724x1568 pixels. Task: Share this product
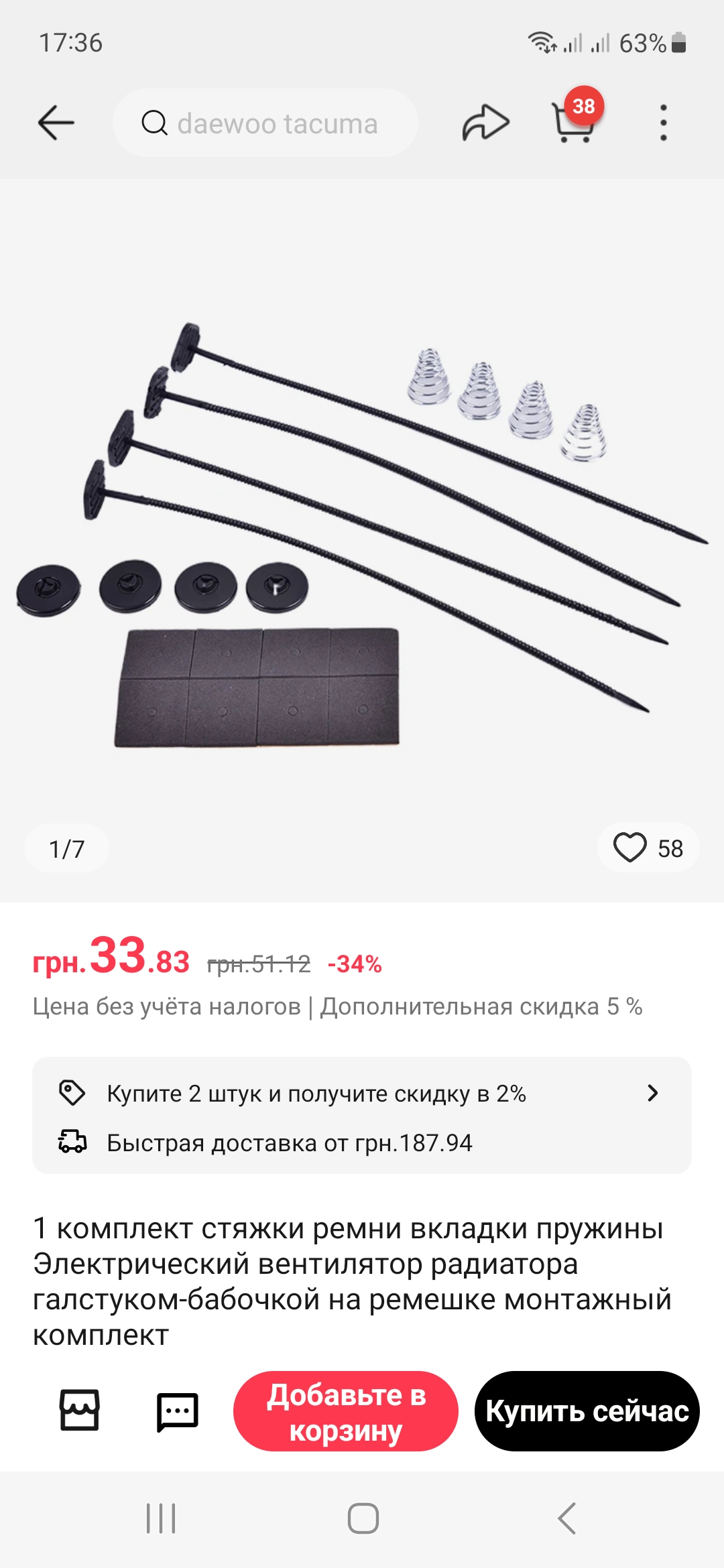pyautogui.click(x=485, y=123)
